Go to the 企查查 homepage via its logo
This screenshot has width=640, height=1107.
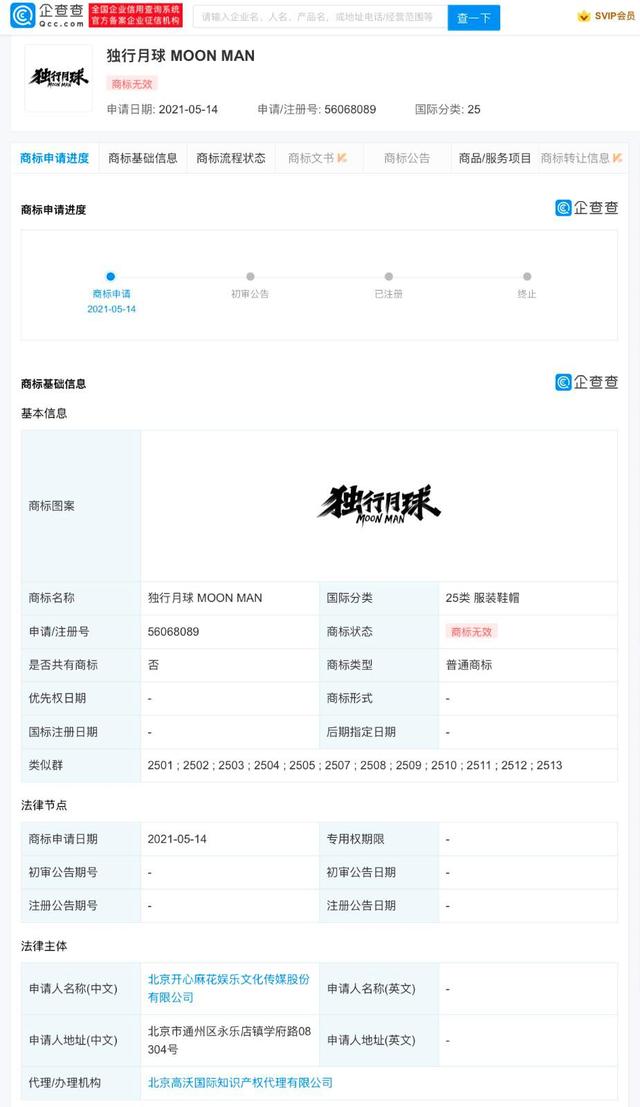click(x=47, y=15)
